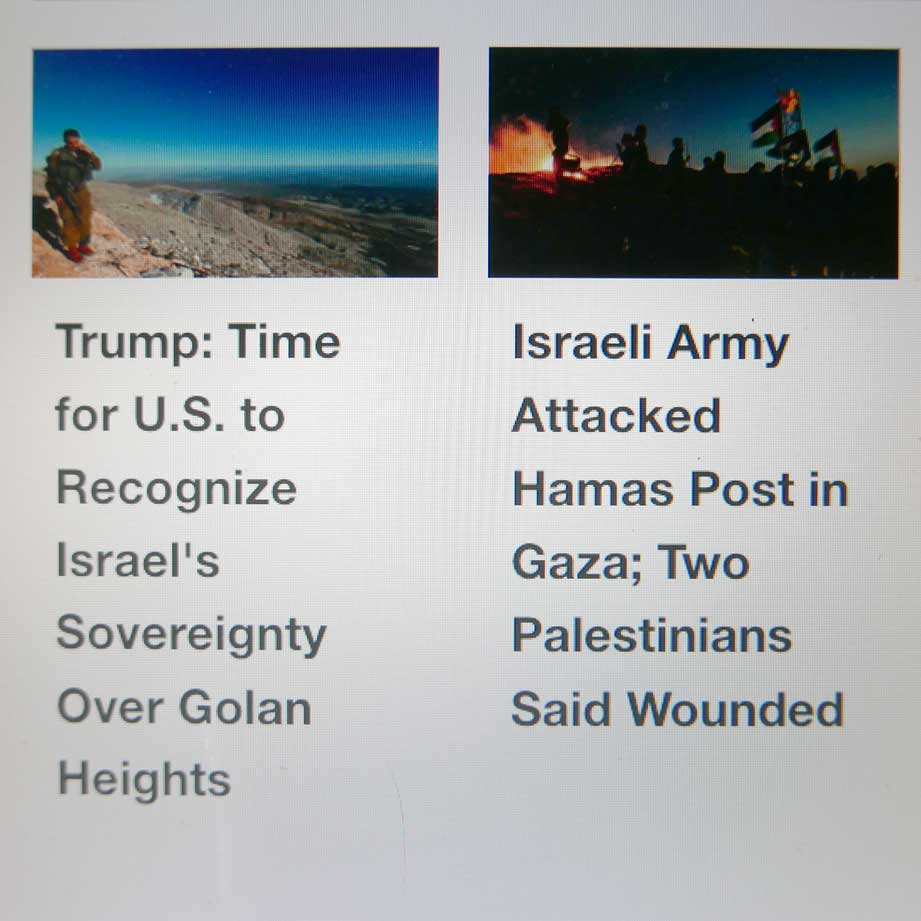Open the Gaza protest photo article
Viewport: 921px width, 921px height.
point(693,162)
